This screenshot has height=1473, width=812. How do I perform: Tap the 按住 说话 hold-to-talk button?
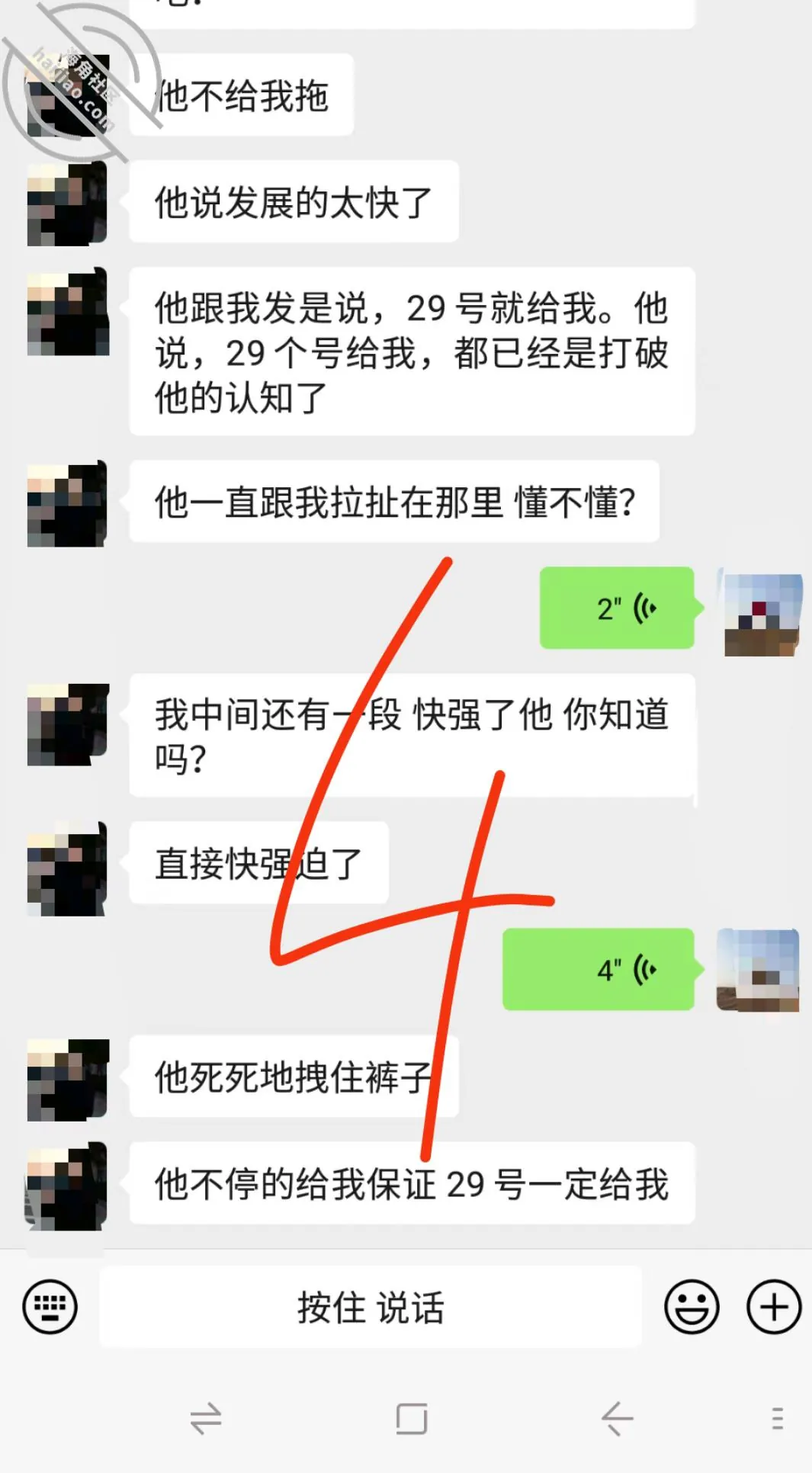[371, 1307]
